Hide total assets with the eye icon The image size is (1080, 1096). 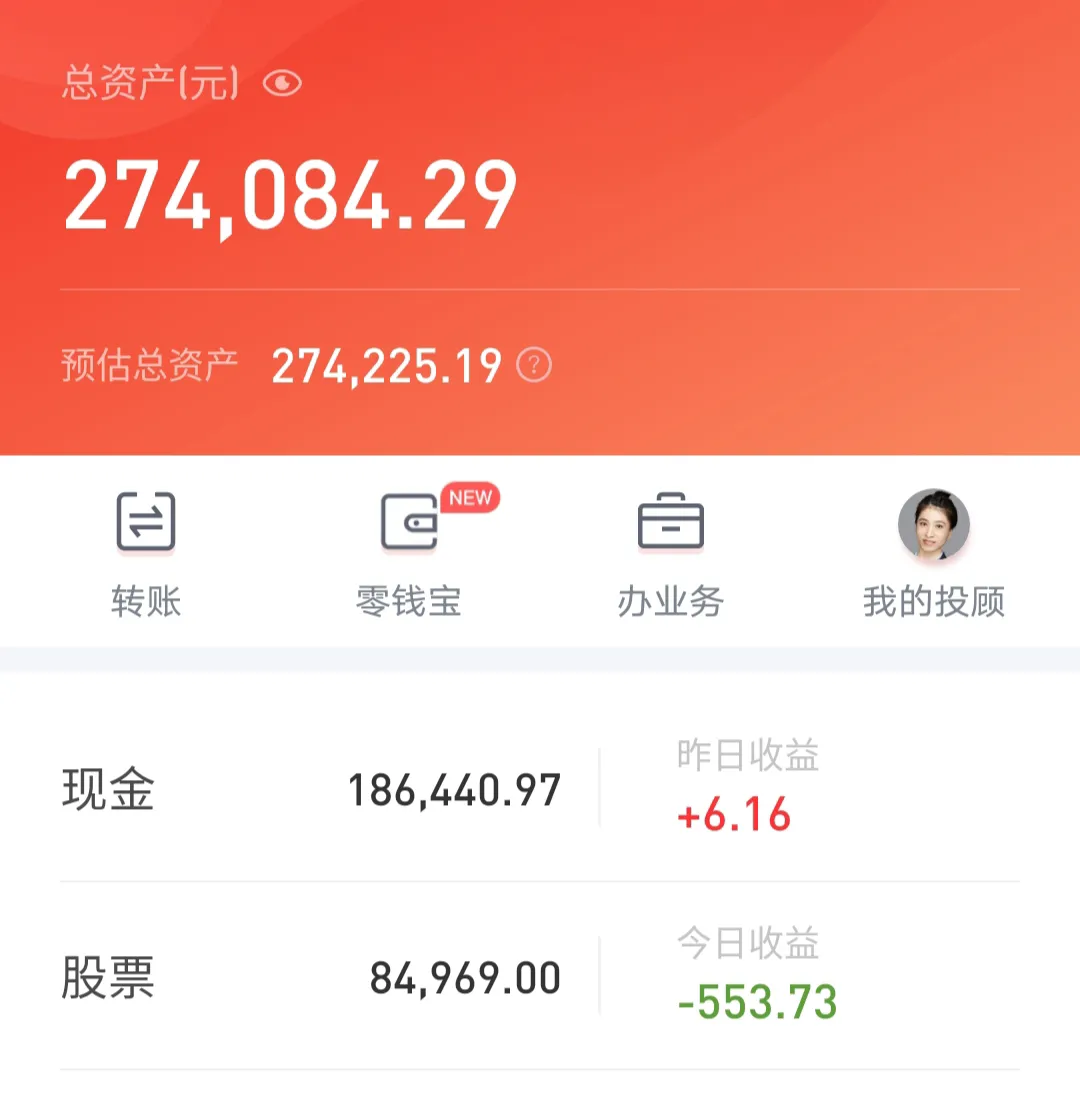point(282,83)
